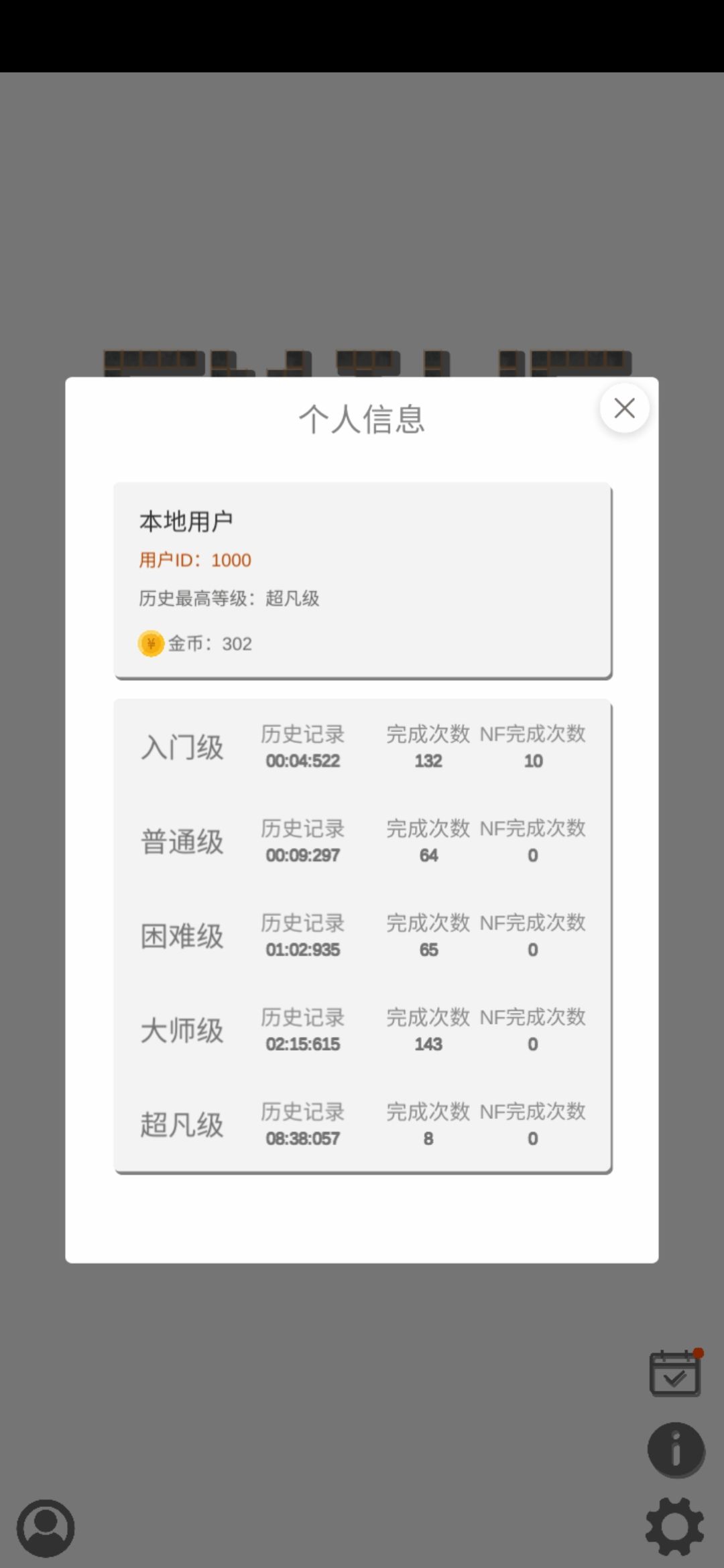Open the settings gear
The height and width of the screenshot is (1568, 724).
[675, 1527]
